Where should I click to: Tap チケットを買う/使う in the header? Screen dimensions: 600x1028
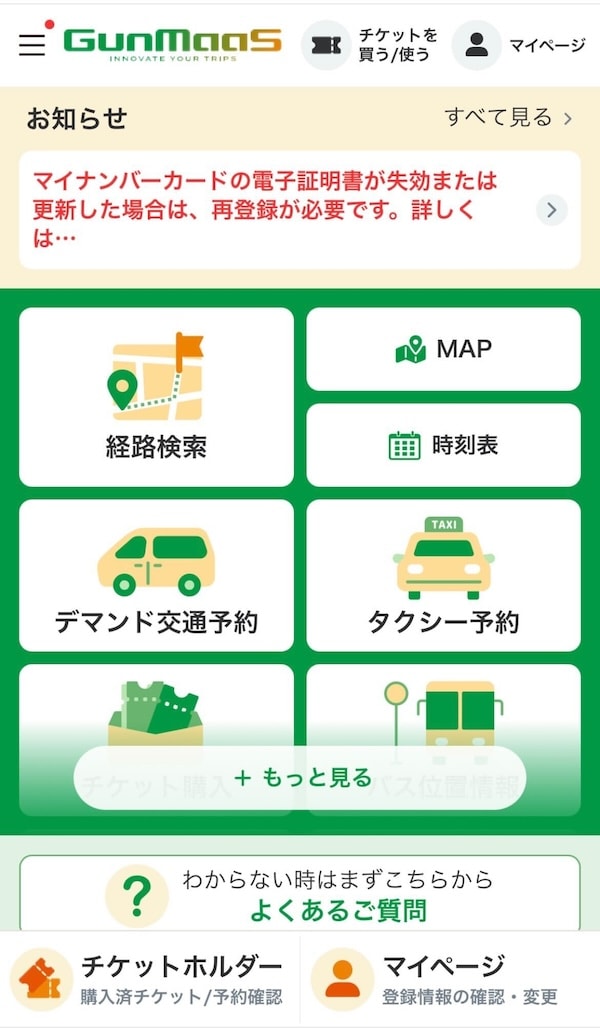click(x=371, y=45)
